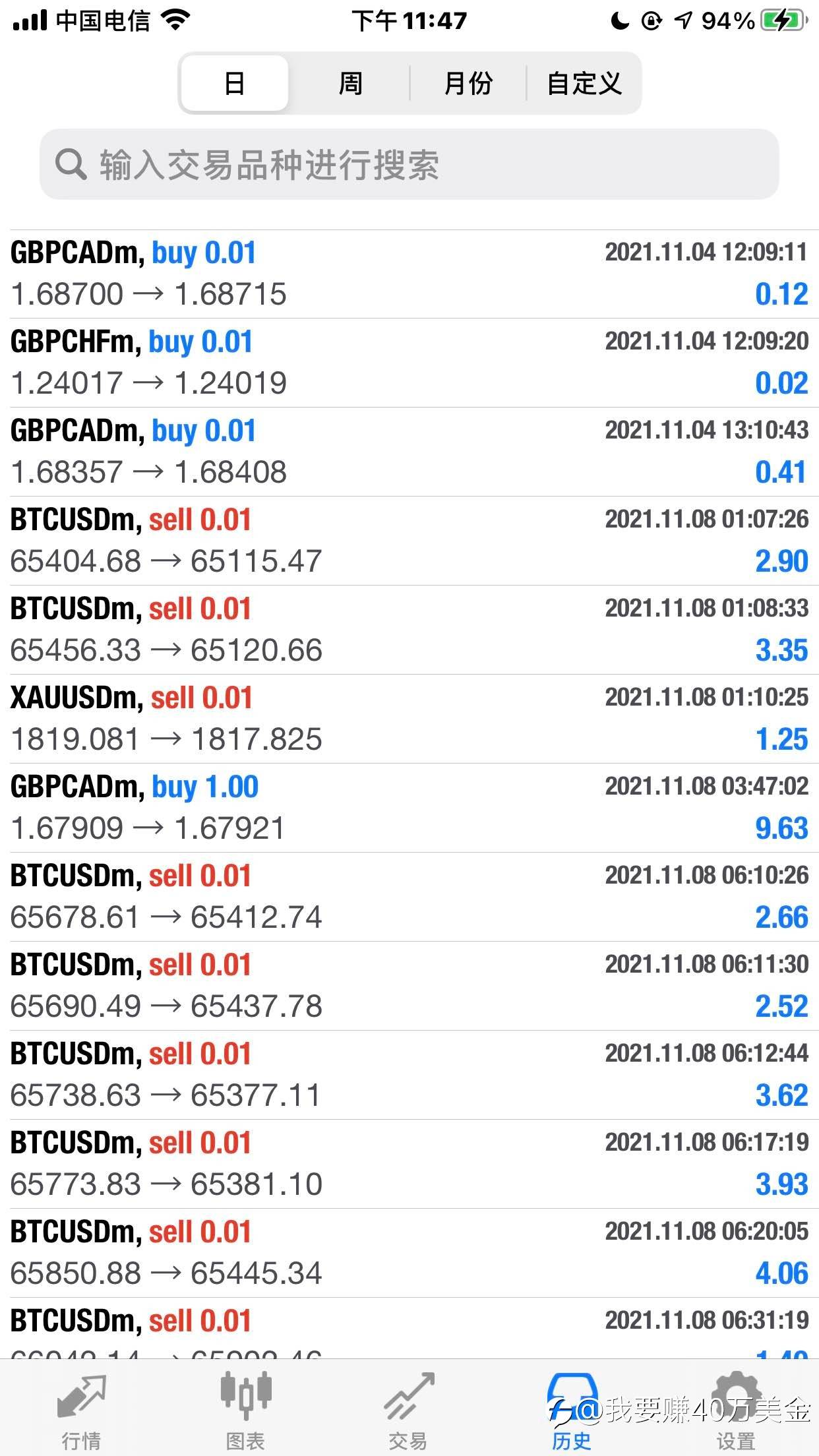Screen dimensions: 819x1456
Task: Open the GBPCHFm buy 0.01 trade
Action: [409, 363]
